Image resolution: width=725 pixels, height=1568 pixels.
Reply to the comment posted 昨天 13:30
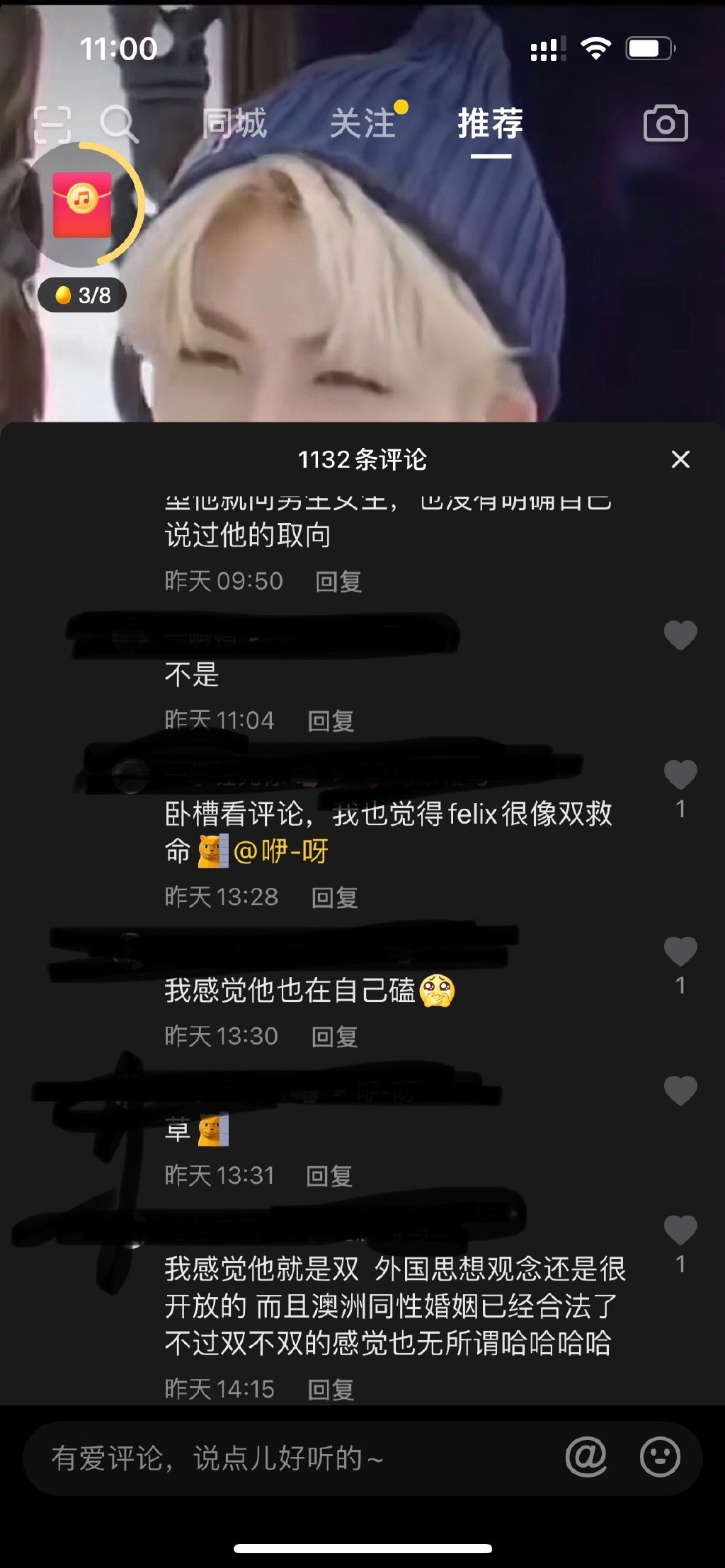click(x=334, y=1037)
